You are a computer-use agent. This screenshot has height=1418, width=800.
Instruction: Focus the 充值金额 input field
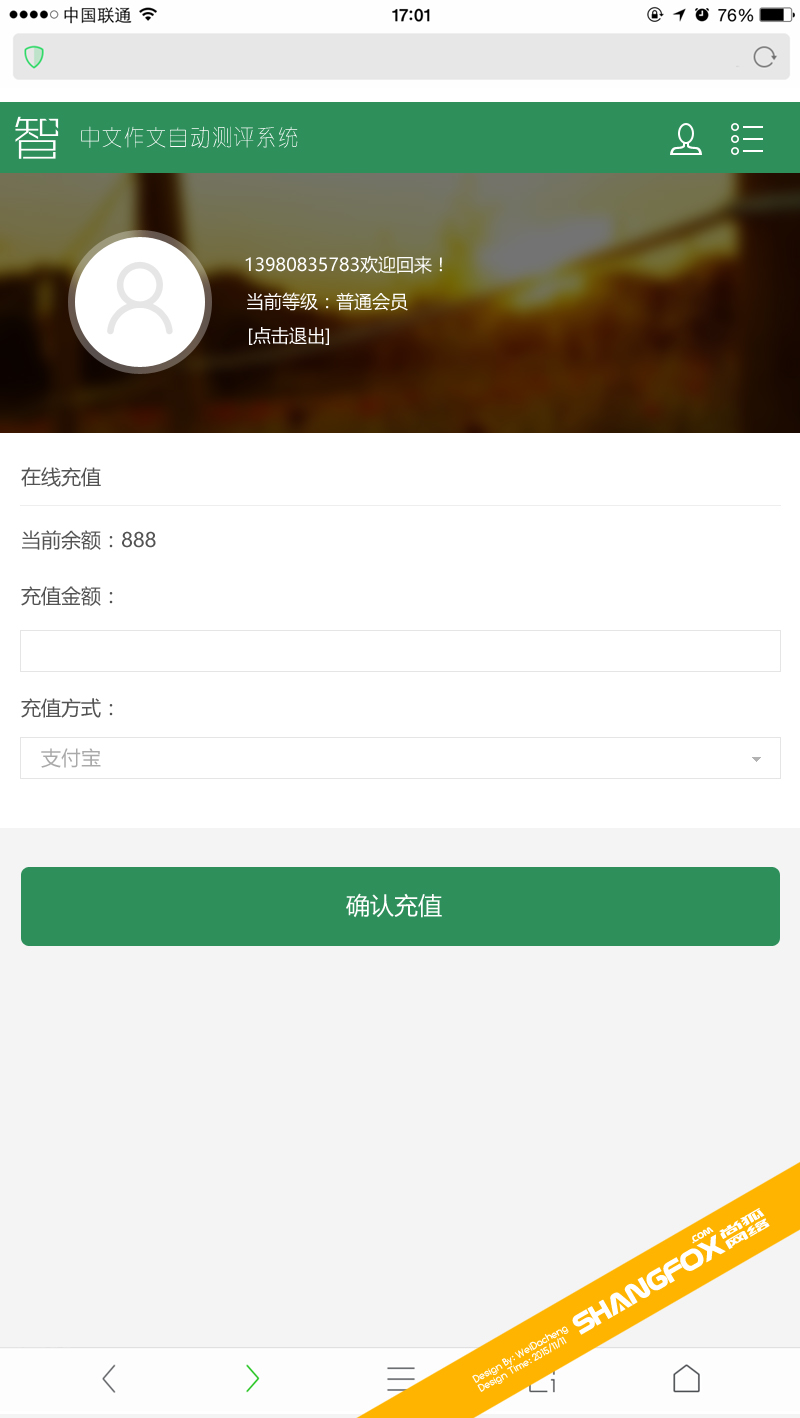click(x=400, y=651)
